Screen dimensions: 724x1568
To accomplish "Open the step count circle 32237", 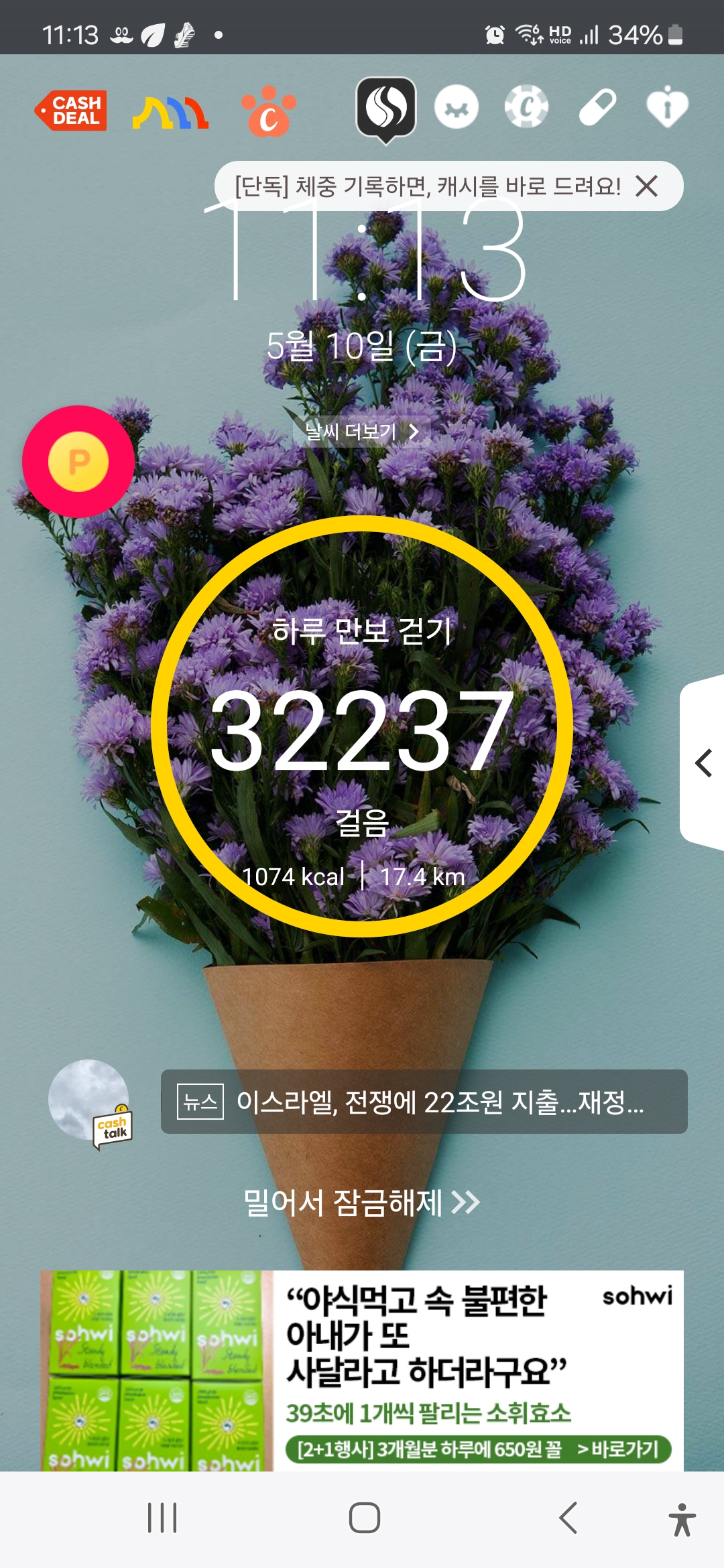I will (x=362, y=726).
